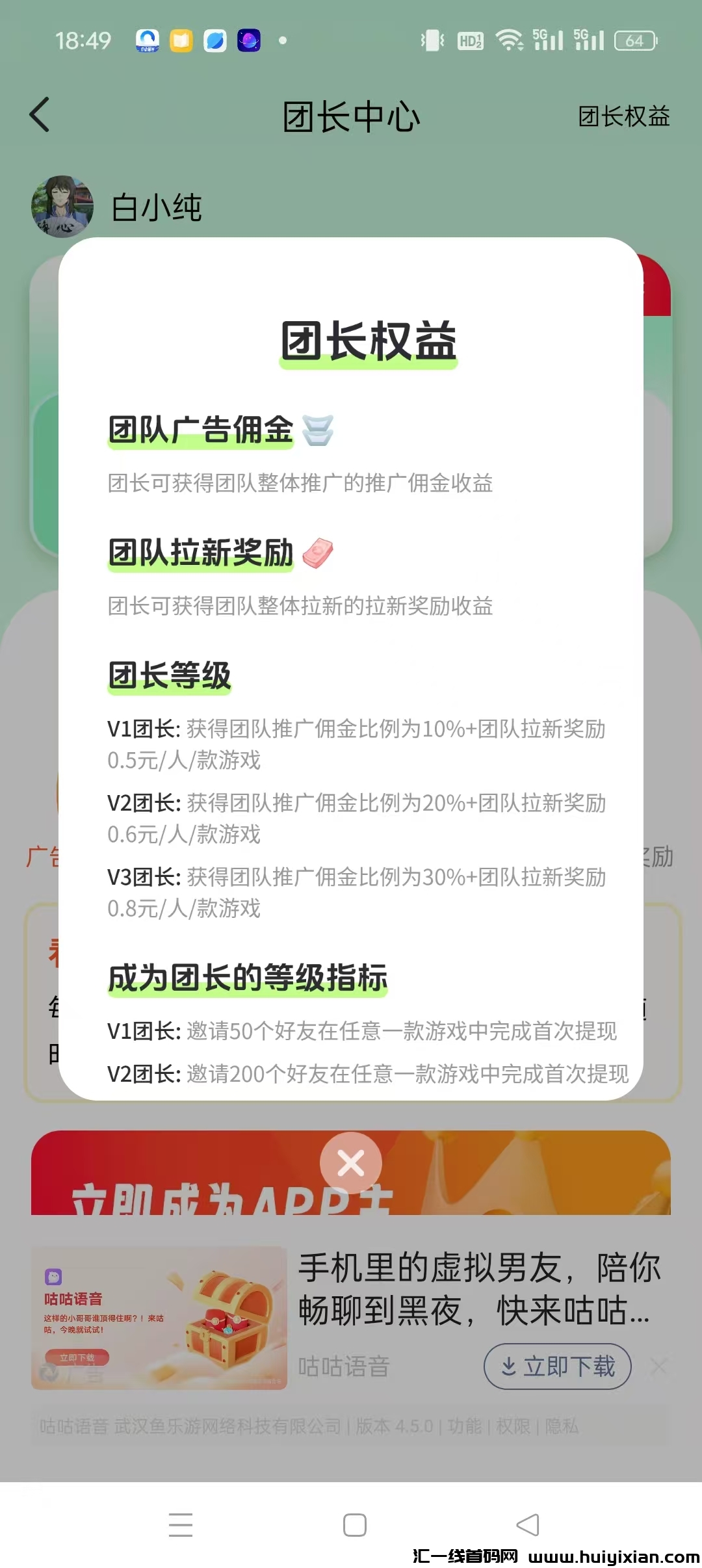Open 白小纯's profile avatar
Image resolution: width=702 pixels, height=1568 pixels.
pos(62,207)
